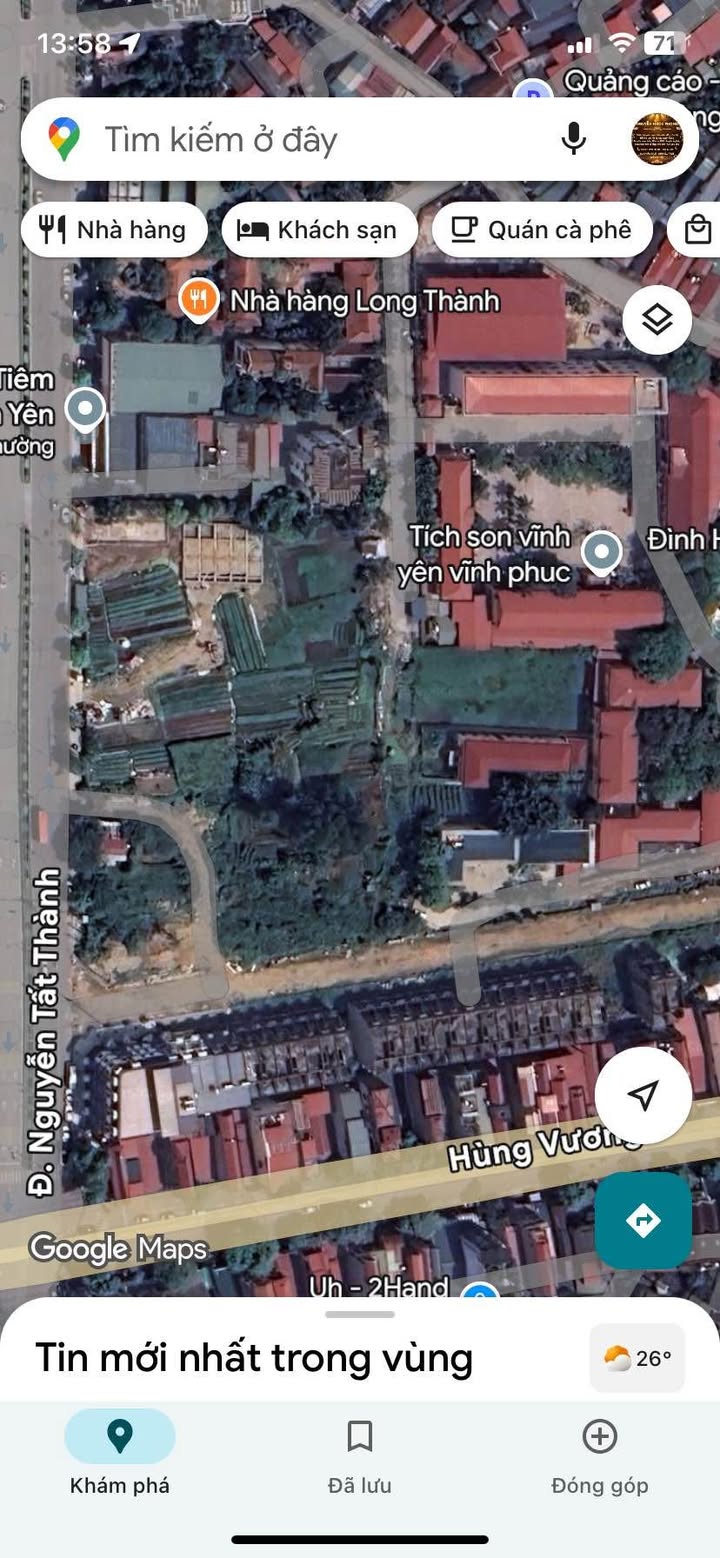
Task: Select the "Tích sơn vĩnh yên vĩnh phuc" pin
Action: 601,551
